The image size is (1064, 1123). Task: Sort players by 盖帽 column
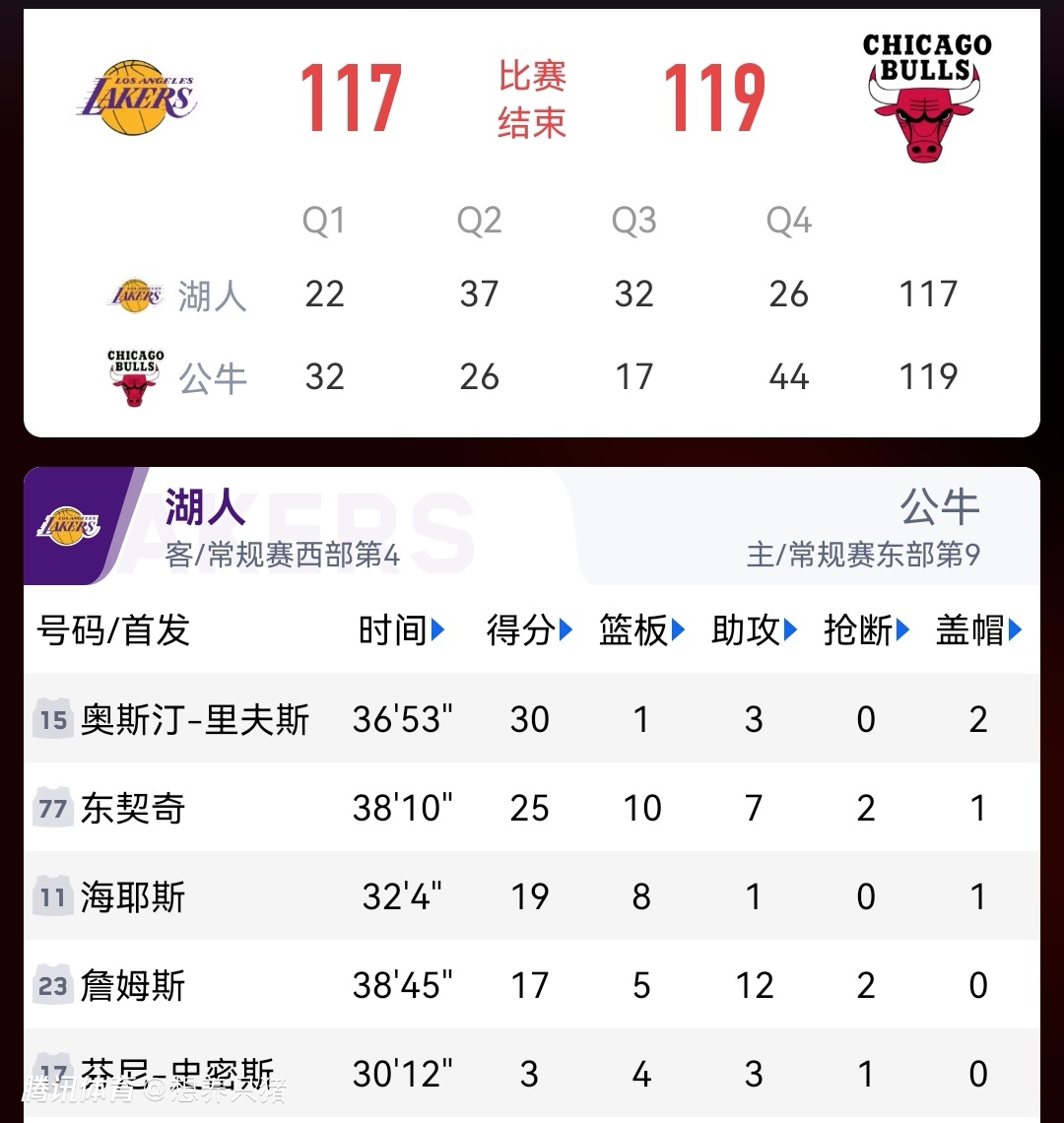[x=978, y=630]
